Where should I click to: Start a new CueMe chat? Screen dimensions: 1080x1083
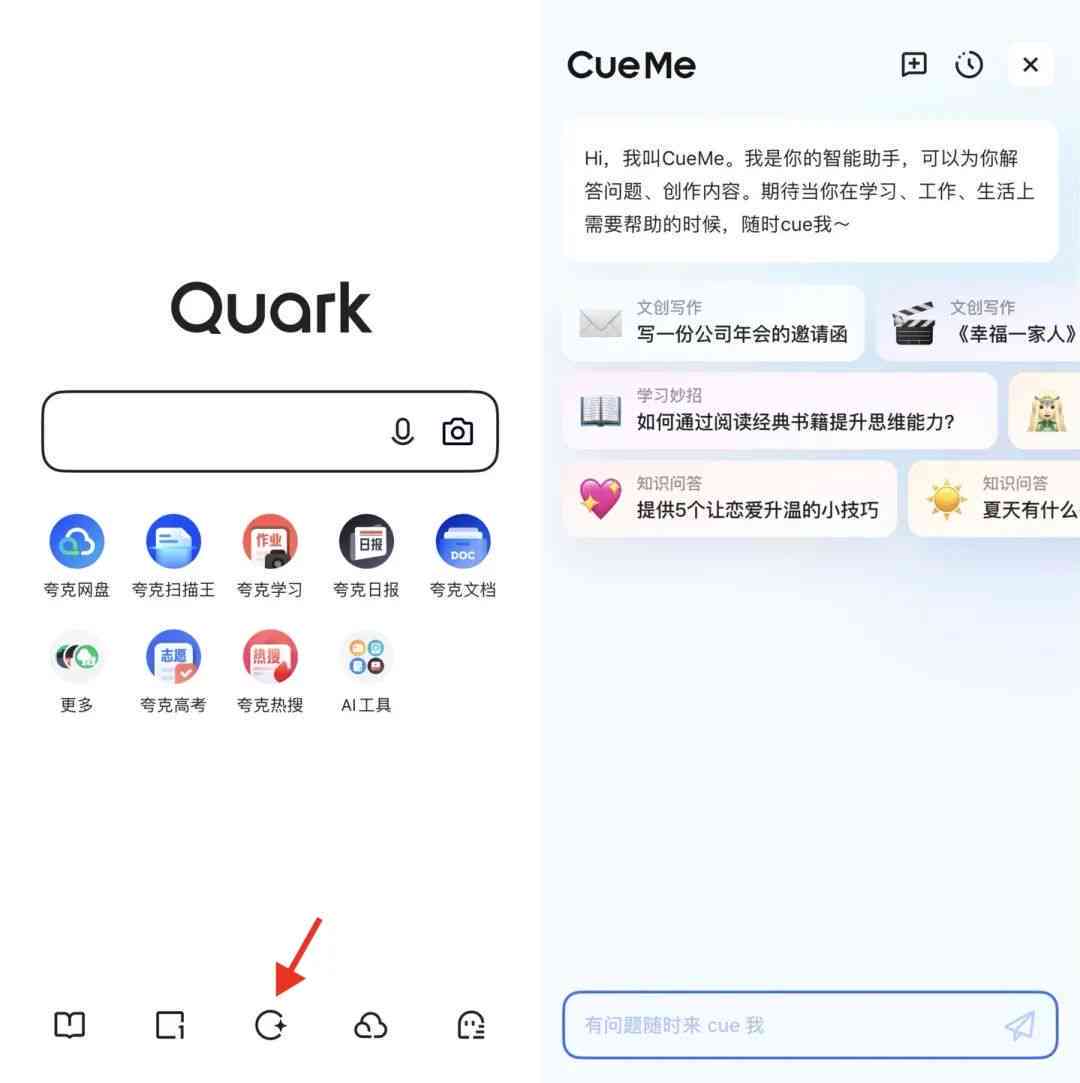[914, 65]
